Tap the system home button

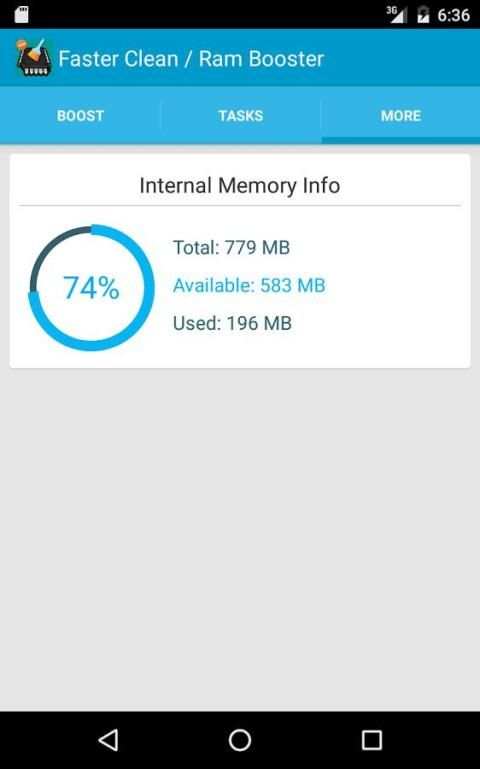point(240,740)
